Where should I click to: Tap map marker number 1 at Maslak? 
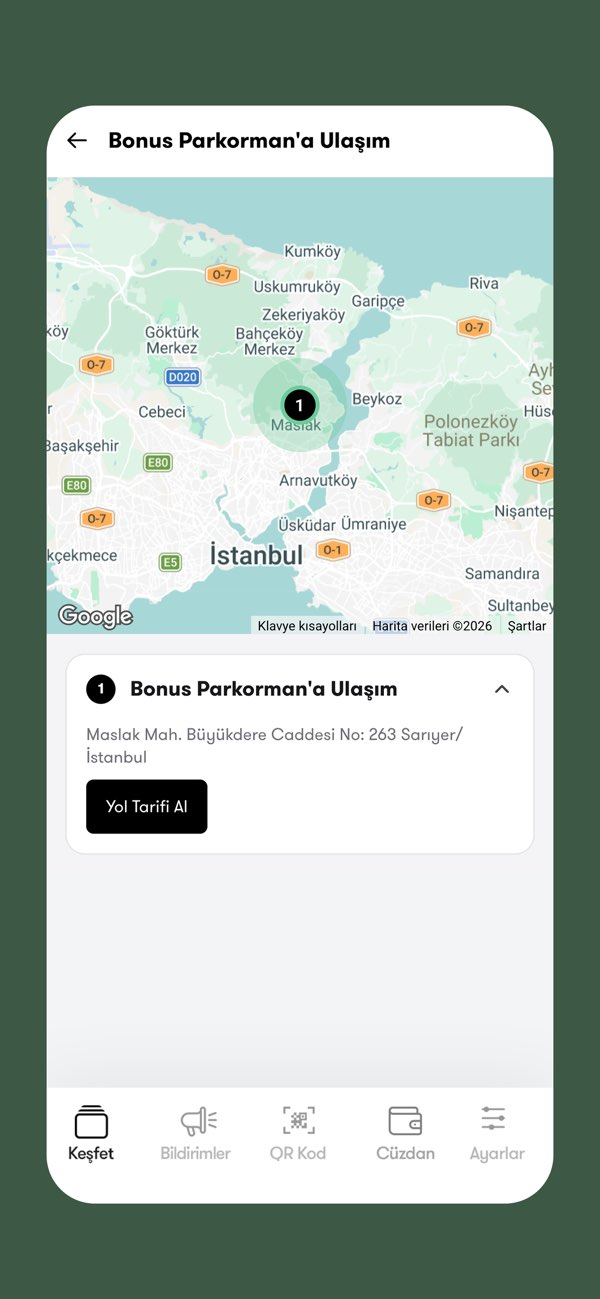299,405
